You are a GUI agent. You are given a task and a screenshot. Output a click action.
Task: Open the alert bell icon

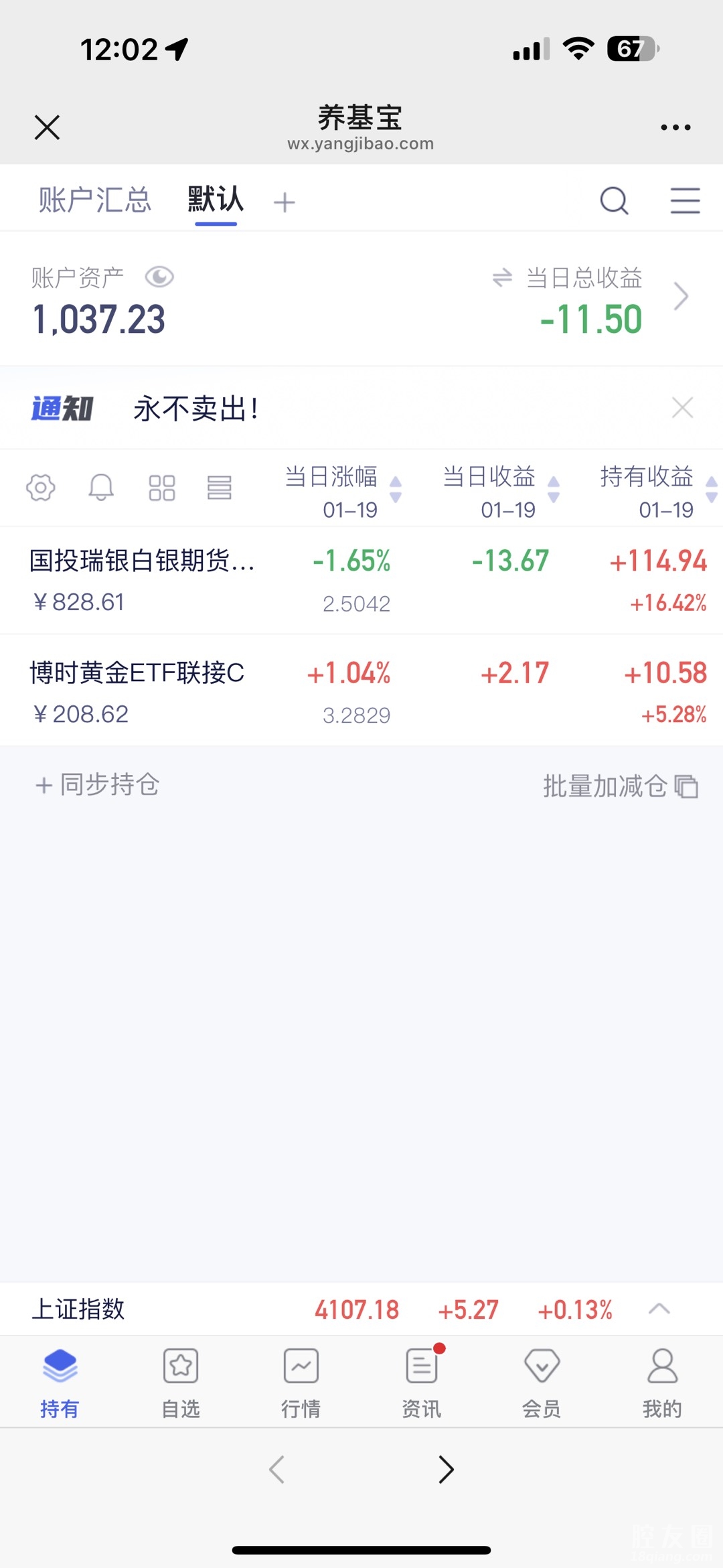pyautogui.click(x=101, y=488)
